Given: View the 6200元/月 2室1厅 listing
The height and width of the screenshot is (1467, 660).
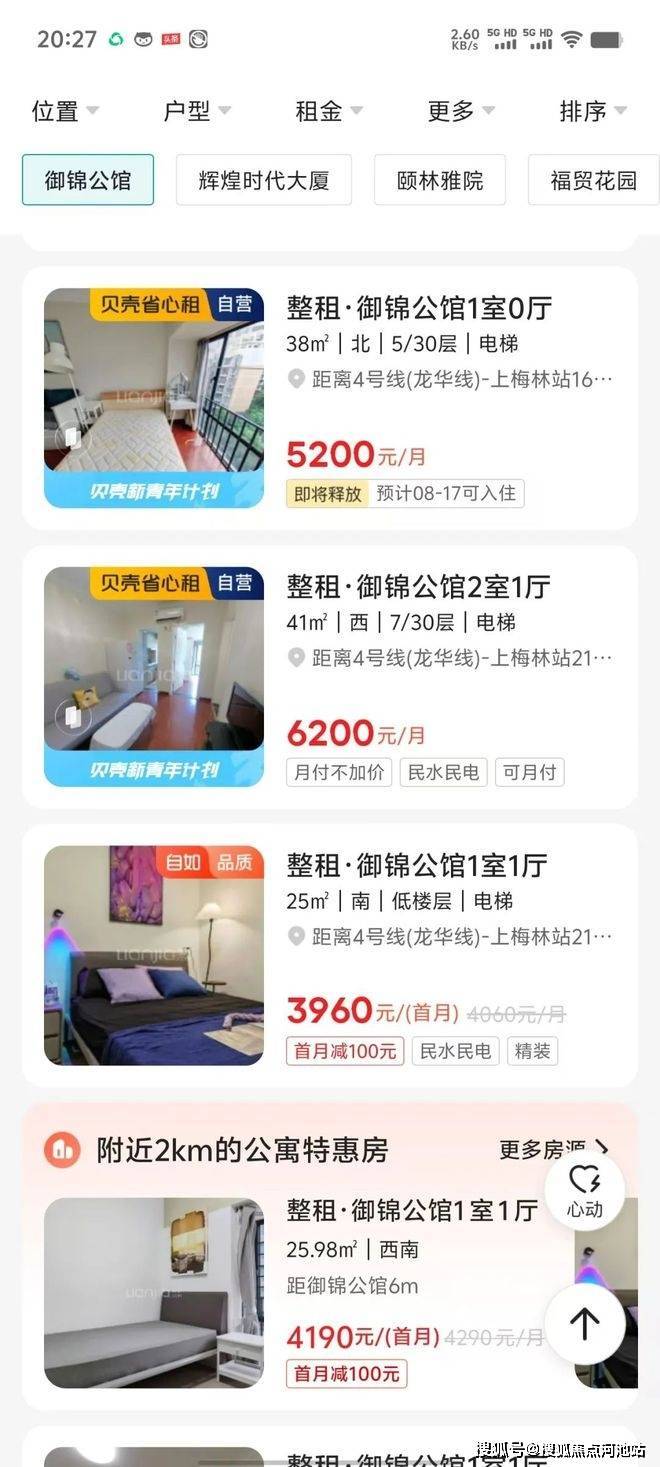Looking at the screenshot, I should (420, 587).
